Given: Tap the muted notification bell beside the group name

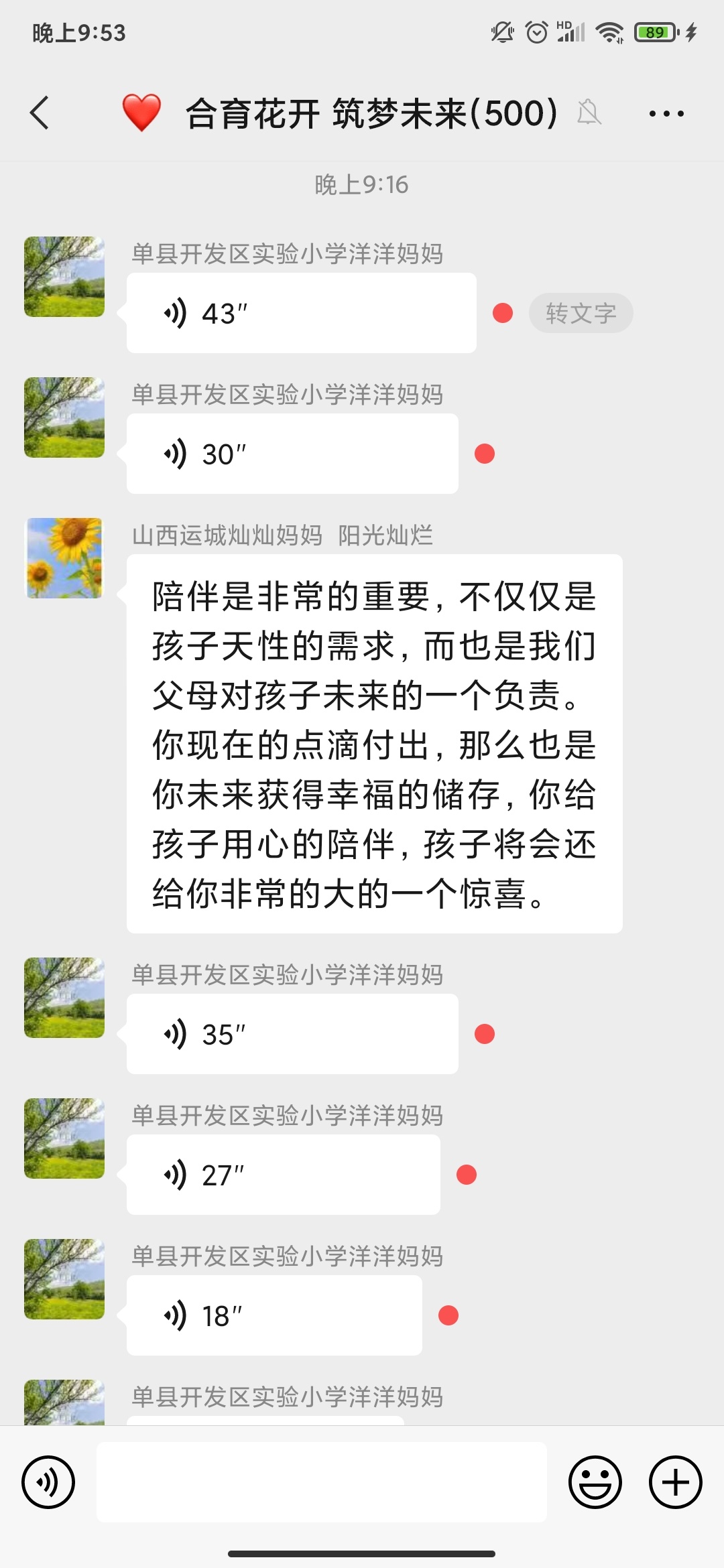Looking at the screenshot, I should point(589,114).
